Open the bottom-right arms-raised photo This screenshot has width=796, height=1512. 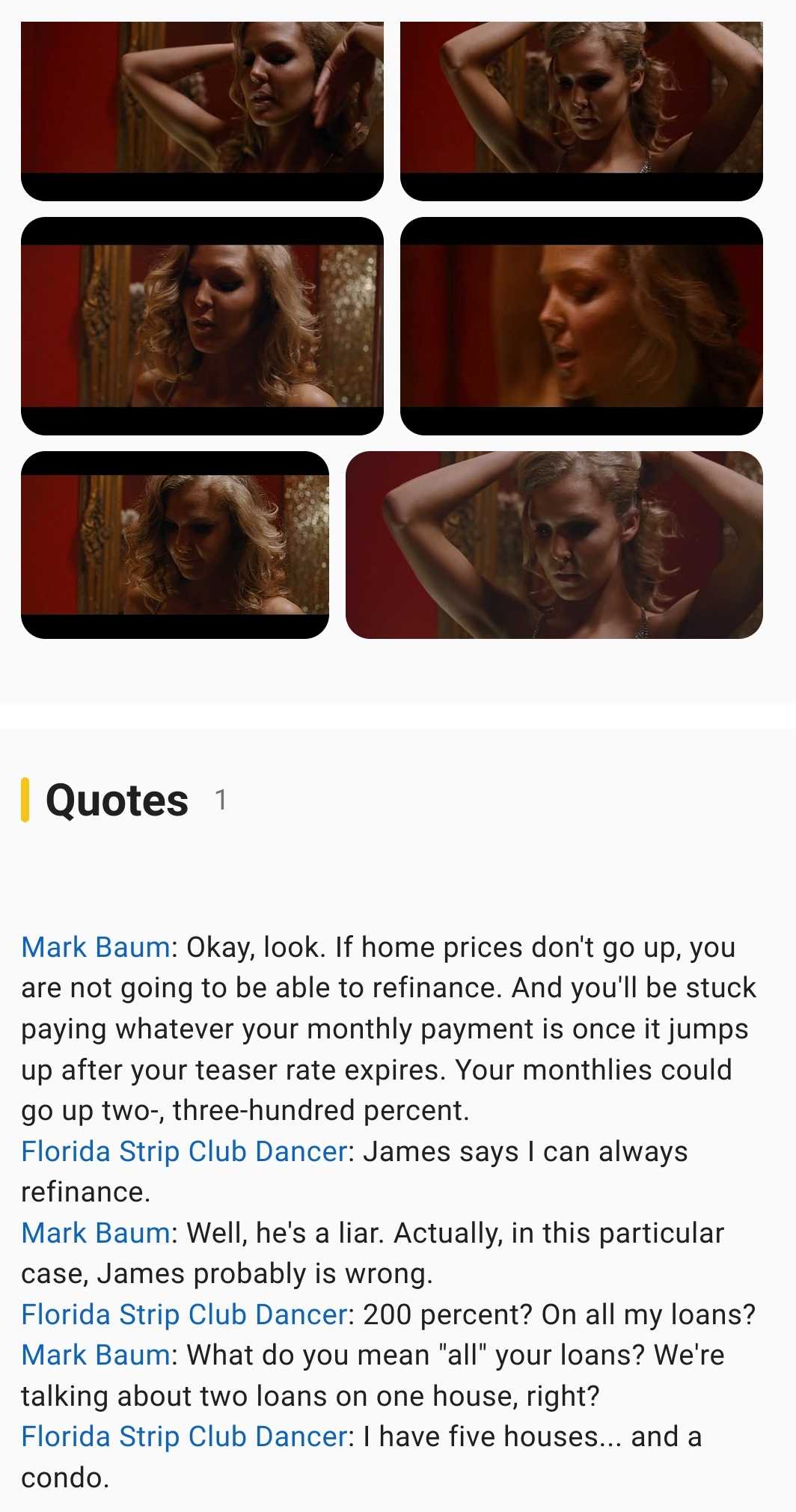pos(554,545)
